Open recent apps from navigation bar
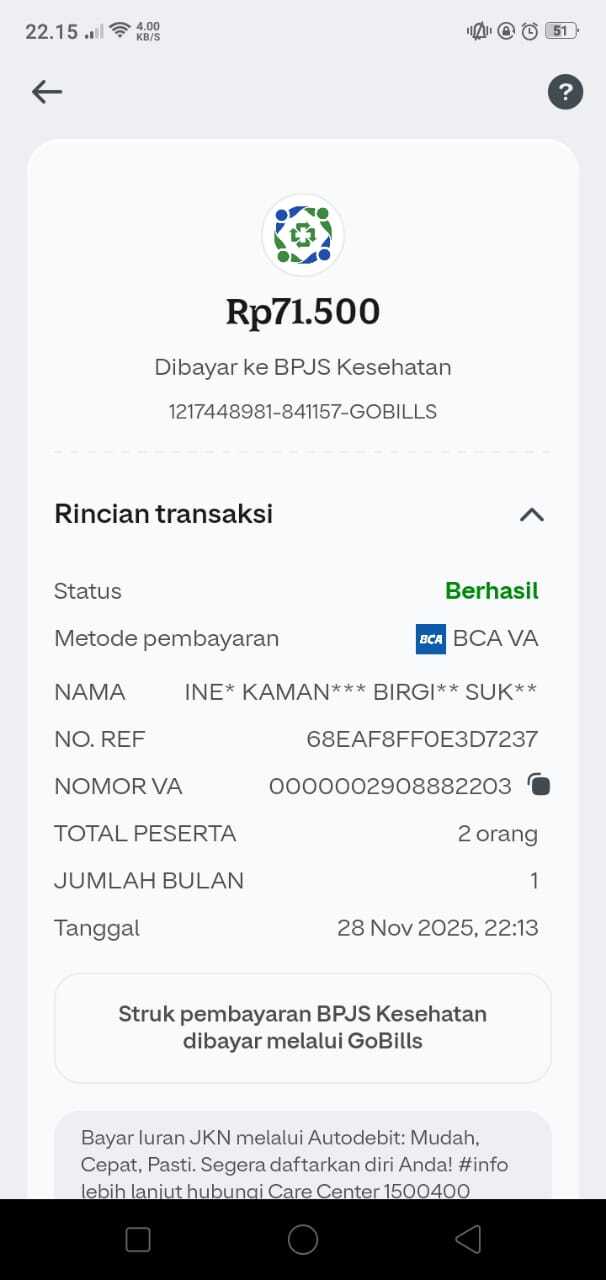 (x=138, y=1239)
